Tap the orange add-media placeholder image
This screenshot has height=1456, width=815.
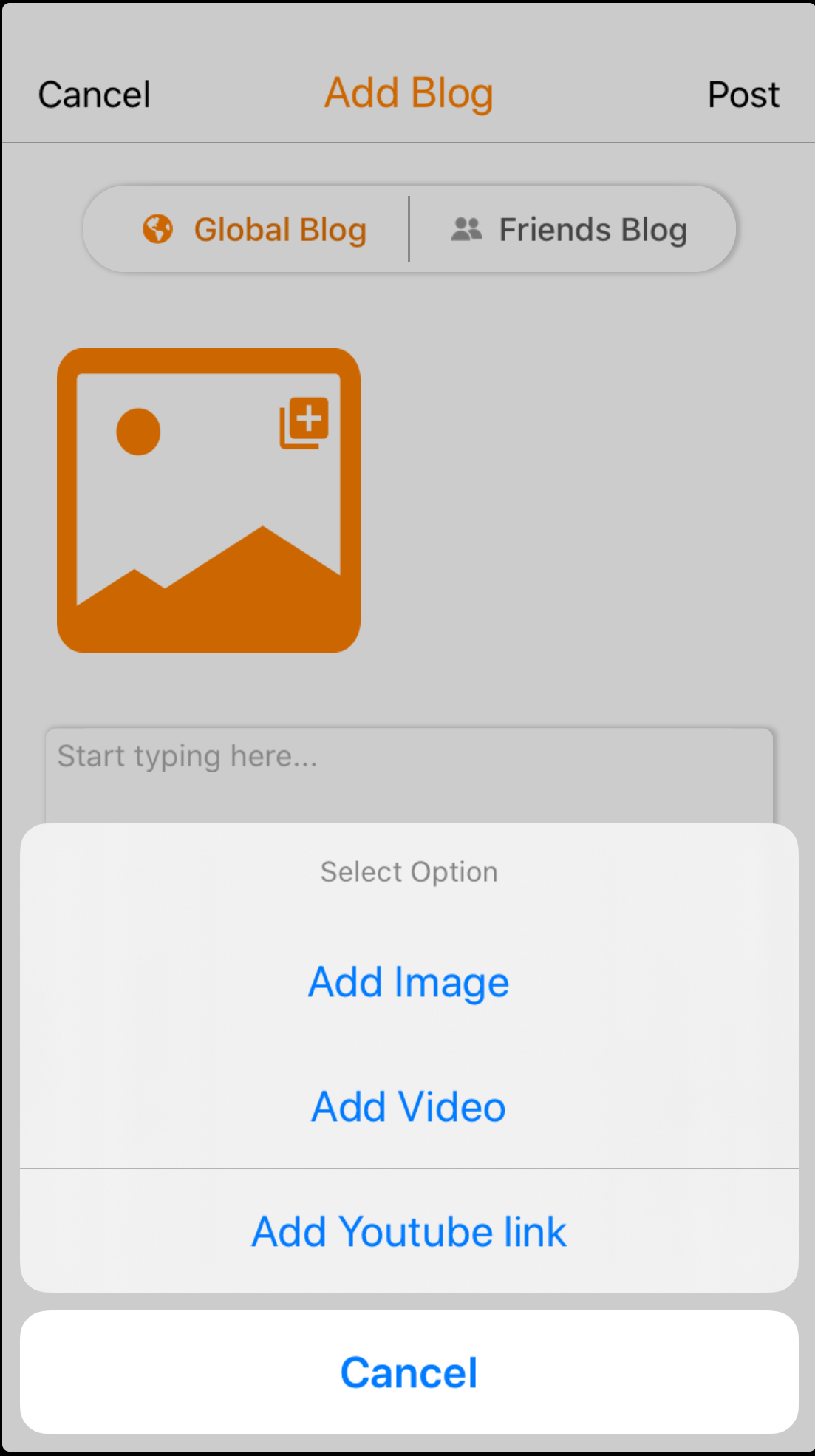(209, 500)
